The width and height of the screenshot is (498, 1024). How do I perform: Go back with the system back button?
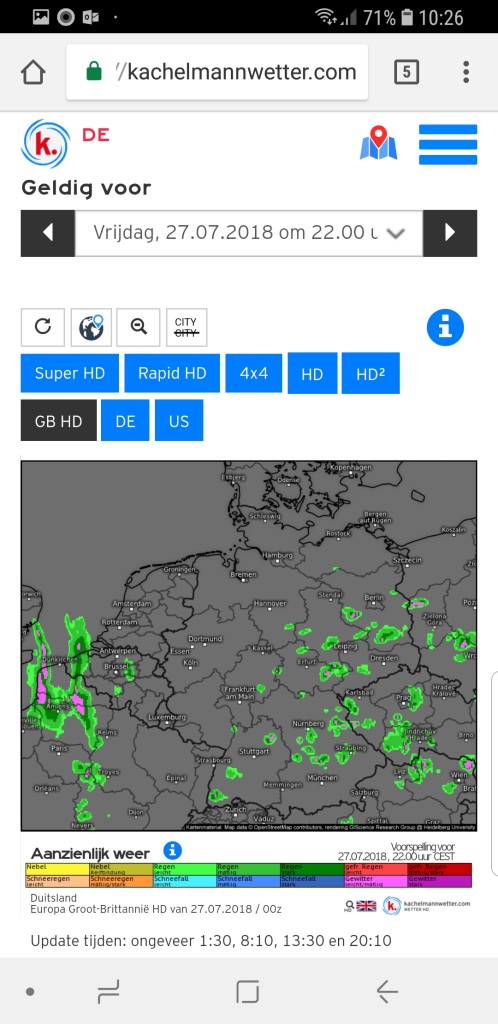(x=387, y=991)
